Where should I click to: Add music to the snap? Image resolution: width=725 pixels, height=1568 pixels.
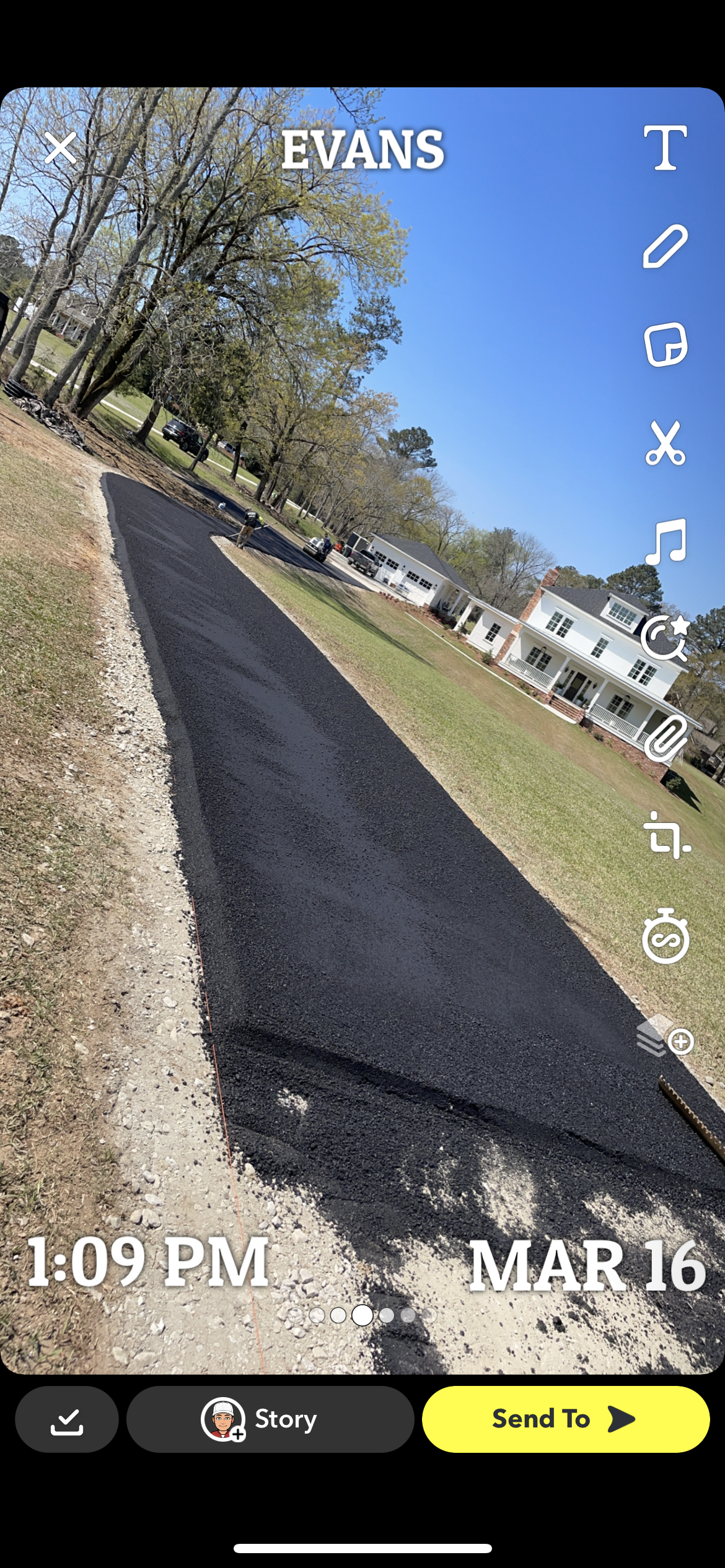pyautogui.click(x=665, y=541)
